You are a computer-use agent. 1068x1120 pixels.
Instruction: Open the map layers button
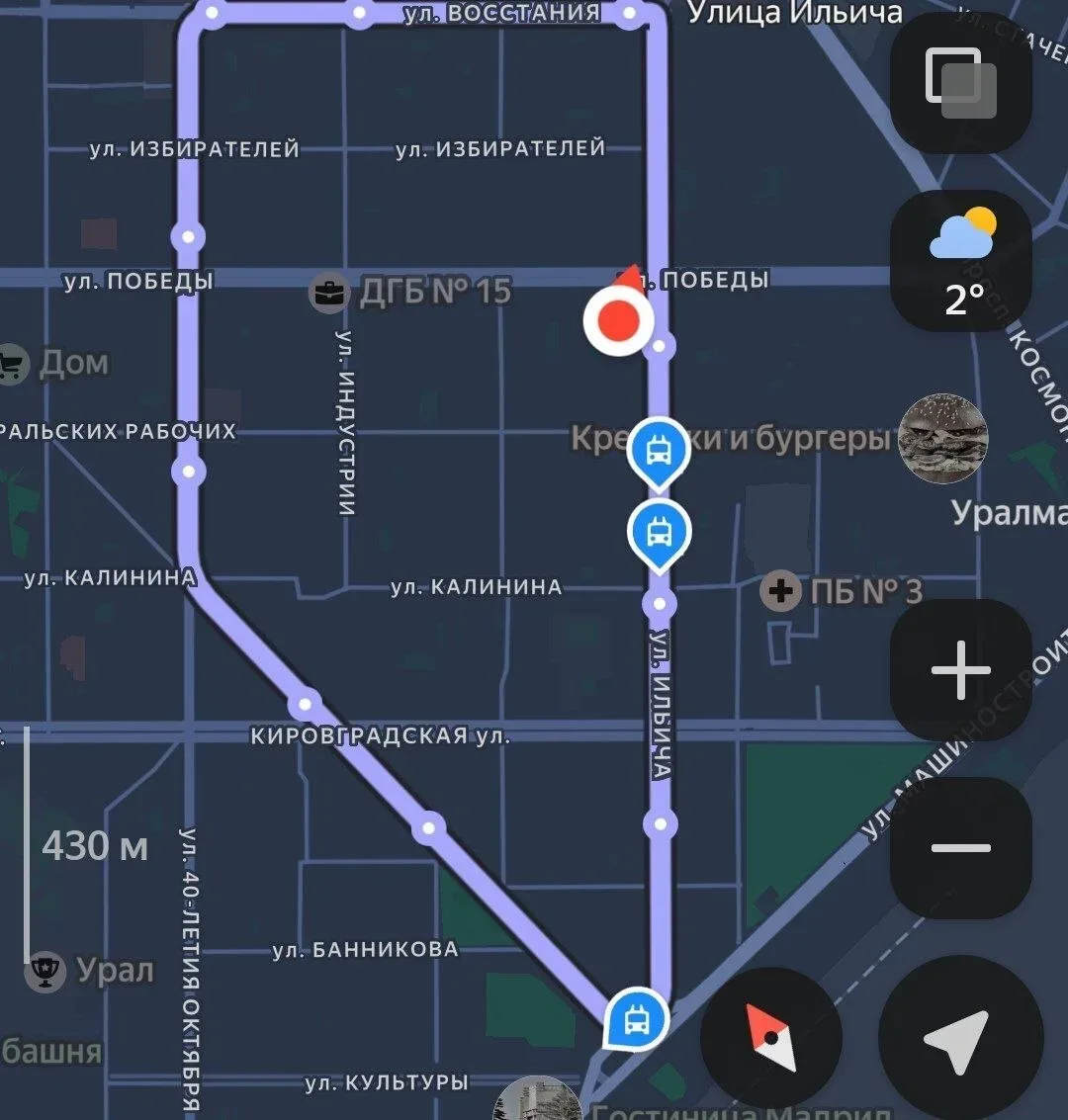[x=960, y=82]
